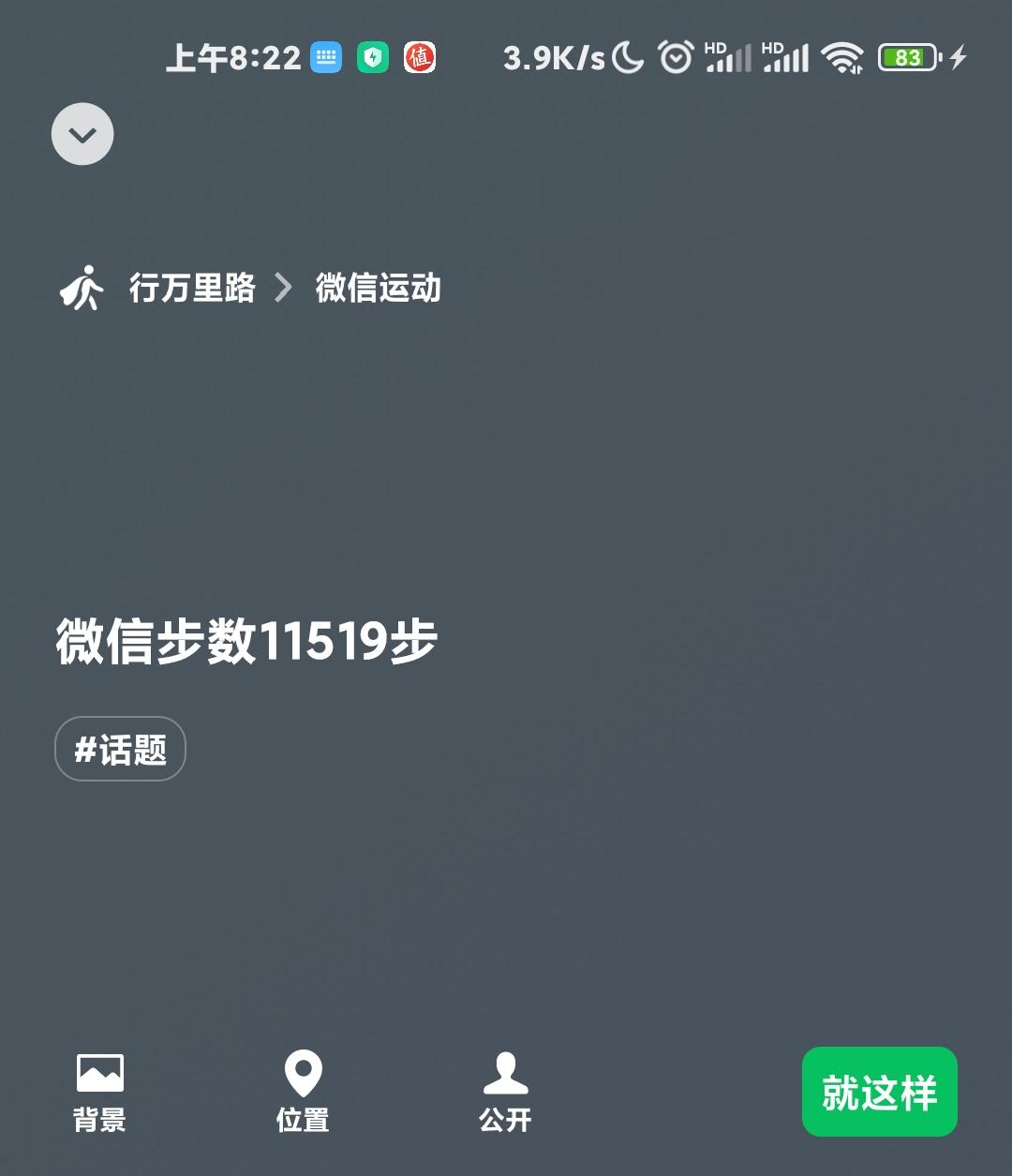Tap the battery level indicator
The width and height of the screenshot is (1012, 1176).
click(905, 56)
